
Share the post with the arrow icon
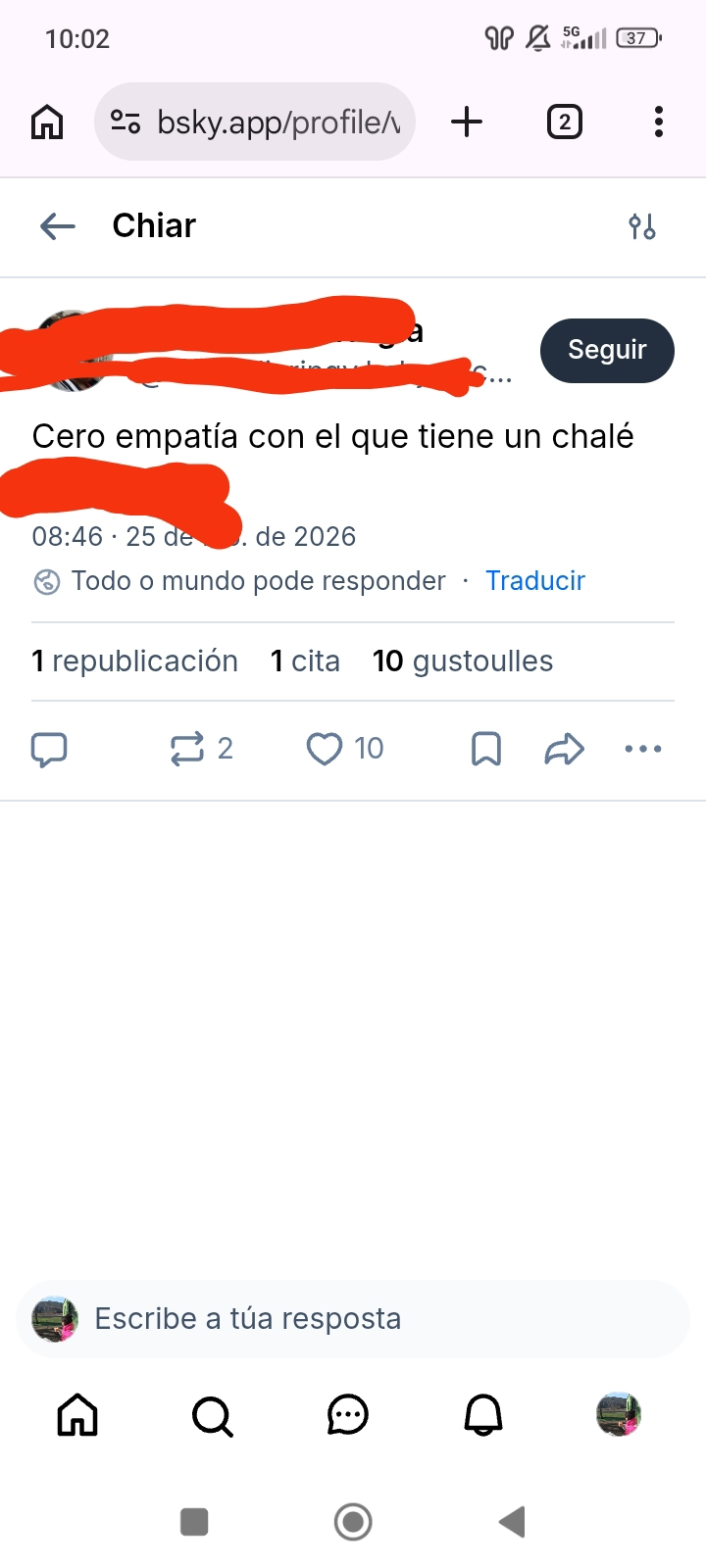[x=565, y=749]
